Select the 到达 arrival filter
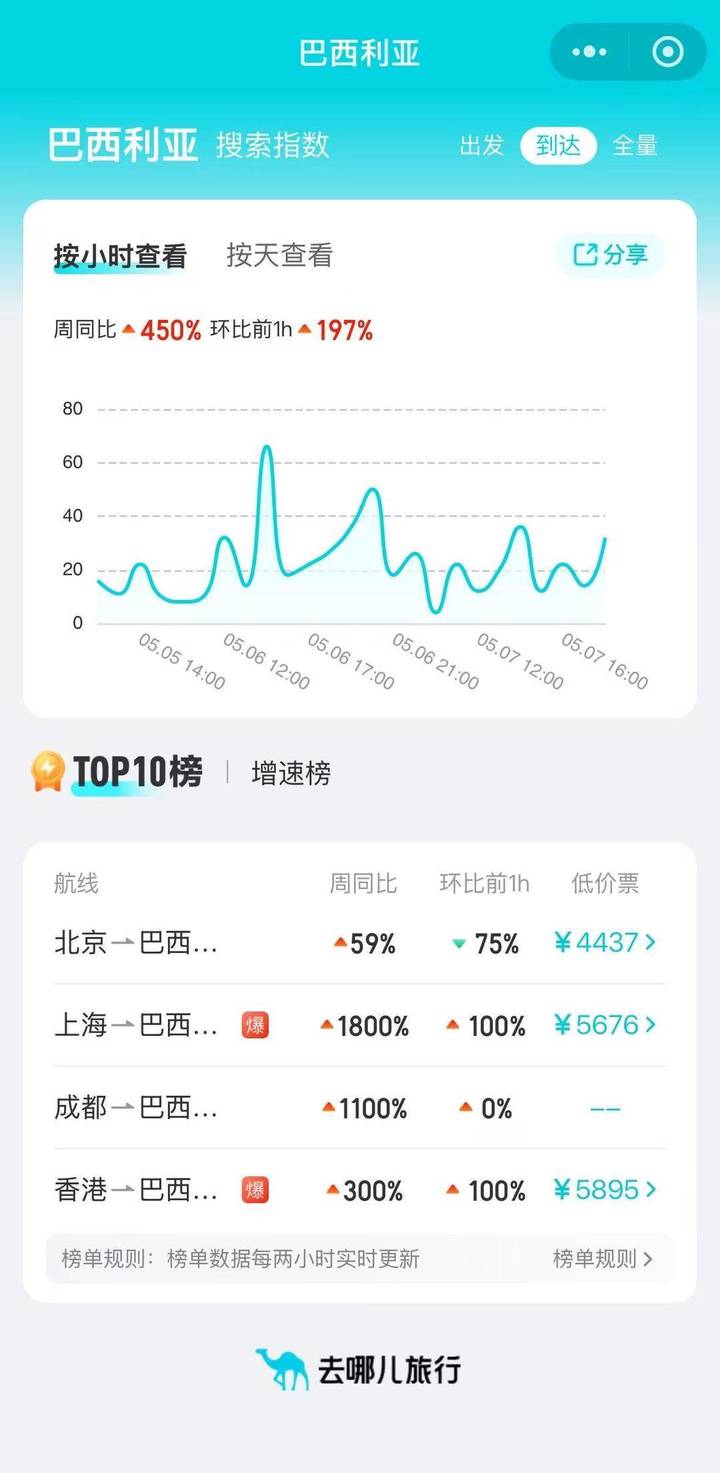Viewport: 720px width, 1473px height. 558,146
